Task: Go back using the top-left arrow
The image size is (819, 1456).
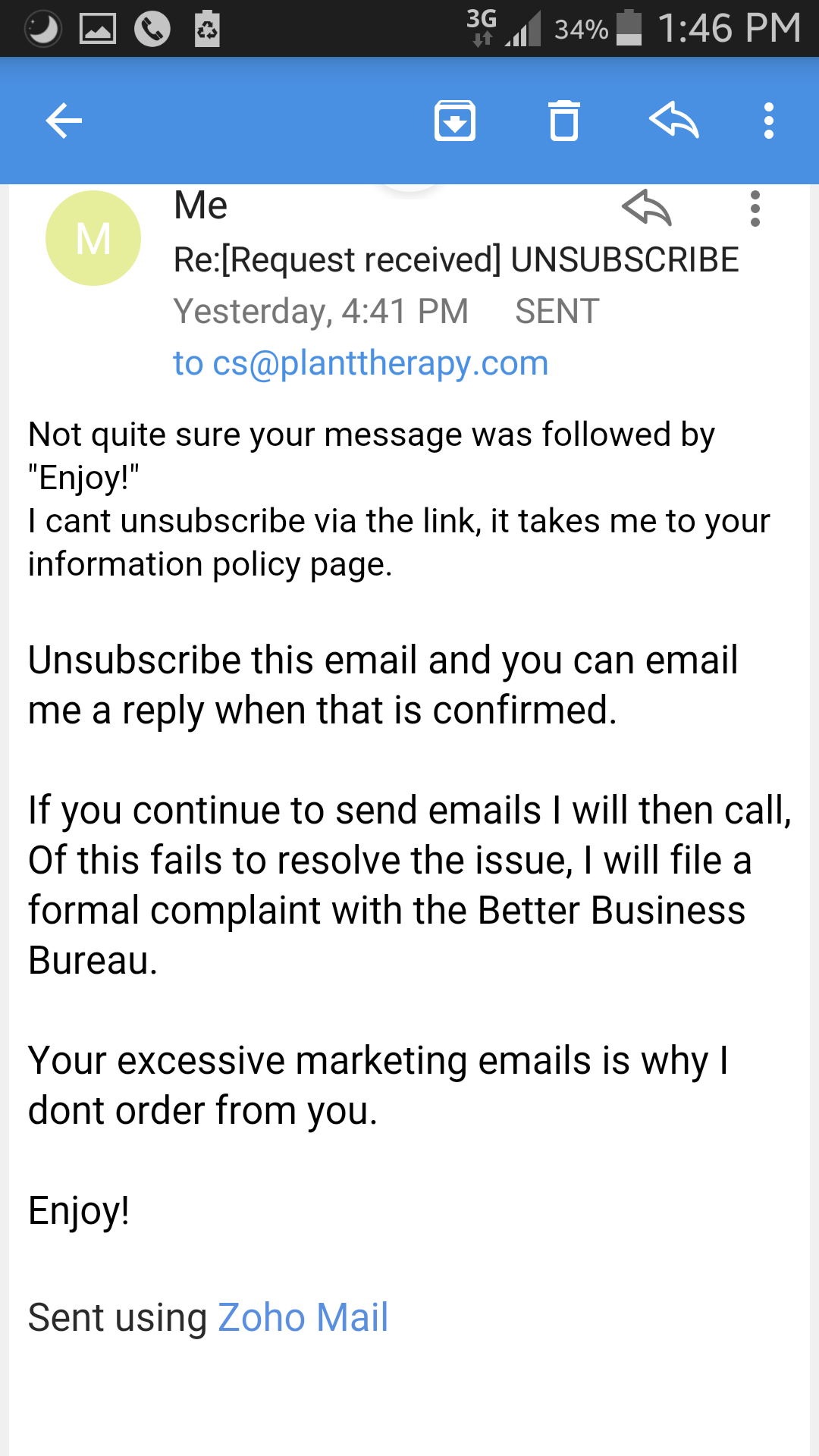Action: point(64,121)
